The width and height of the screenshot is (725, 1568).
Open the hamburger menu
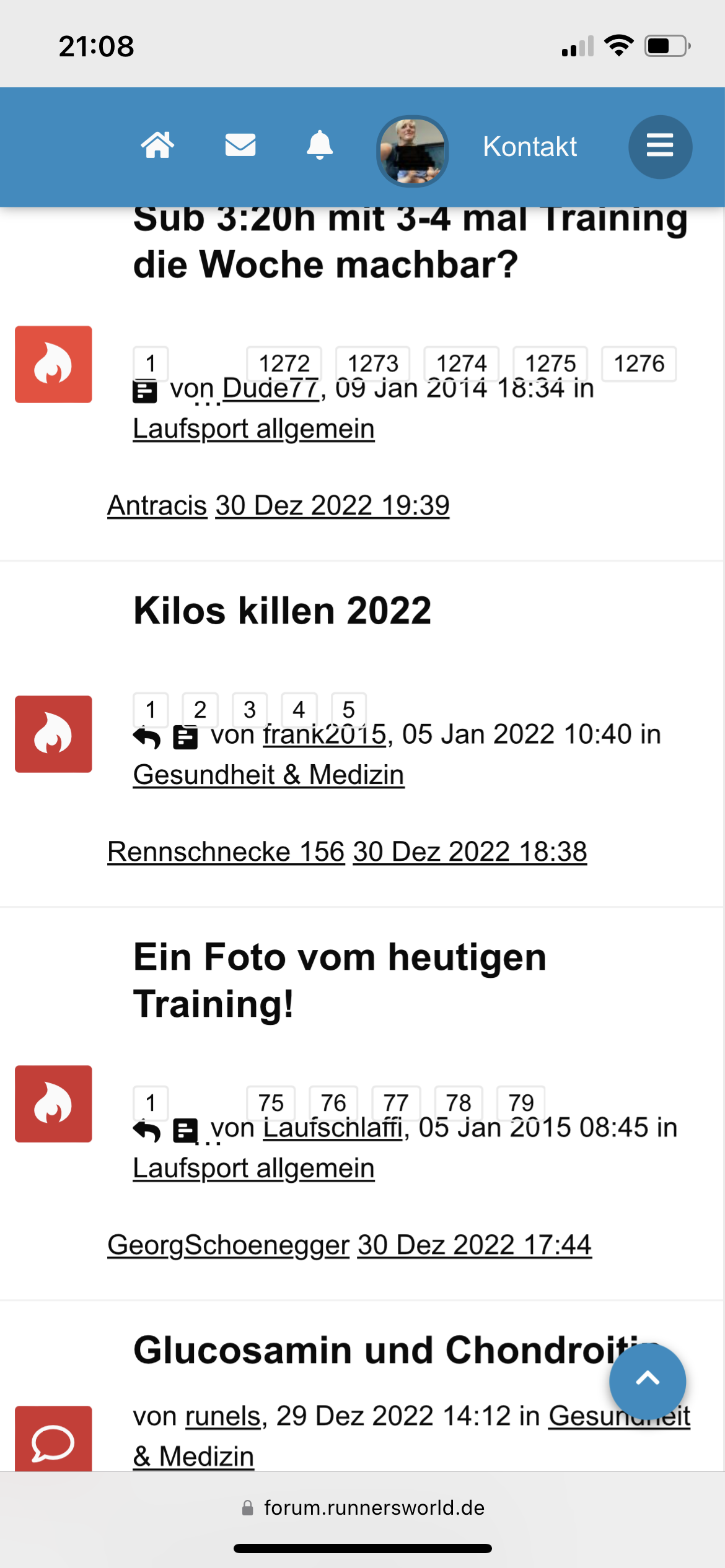(660, 147)
